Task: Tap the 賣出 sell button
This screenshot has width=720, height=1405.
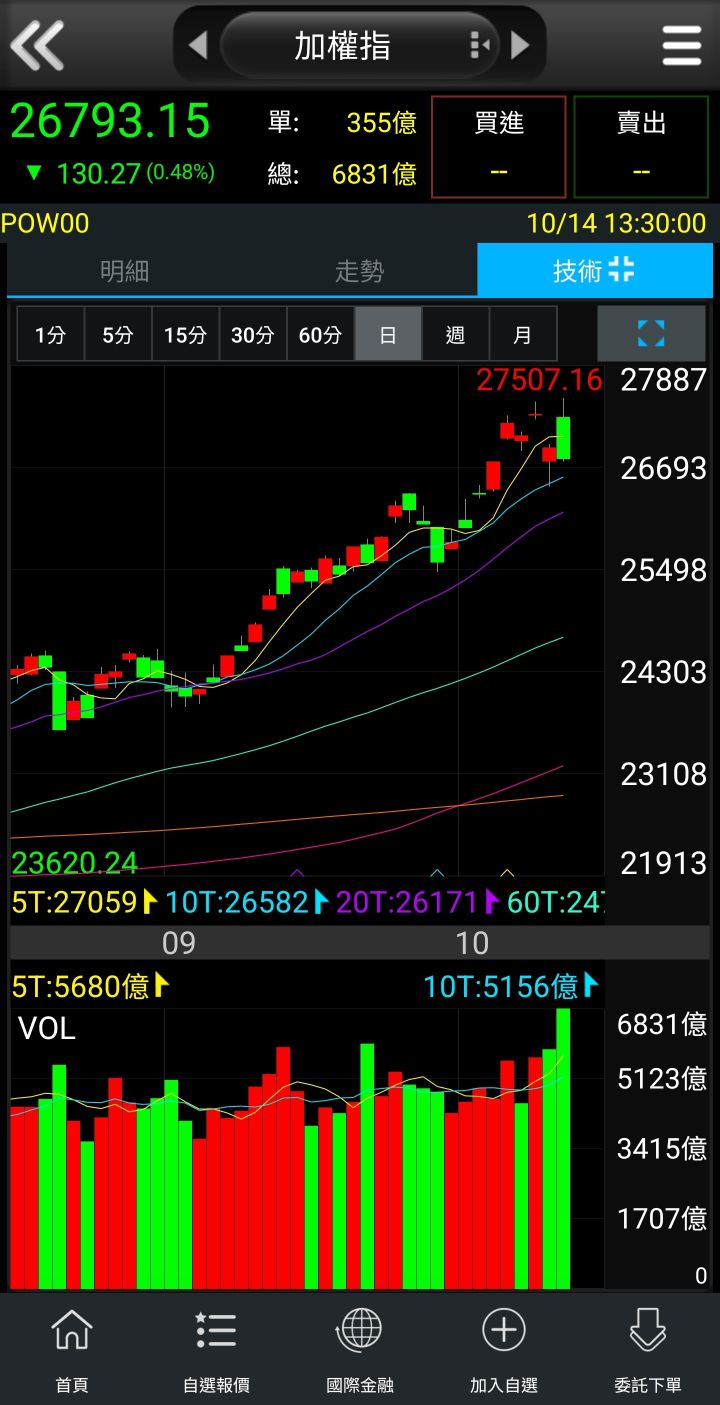Action: [642, 147]
